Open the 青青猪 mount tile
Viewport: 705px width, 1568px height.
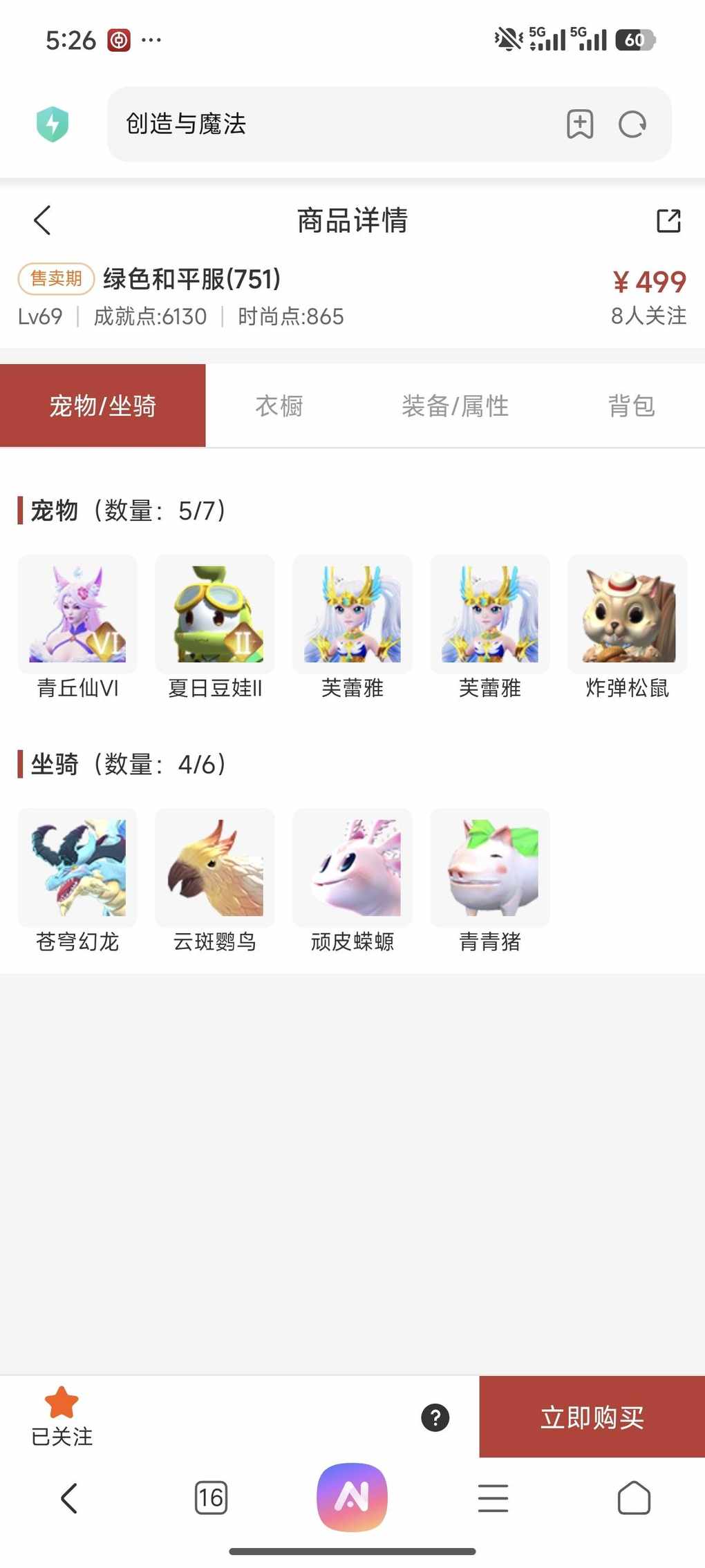490,868
